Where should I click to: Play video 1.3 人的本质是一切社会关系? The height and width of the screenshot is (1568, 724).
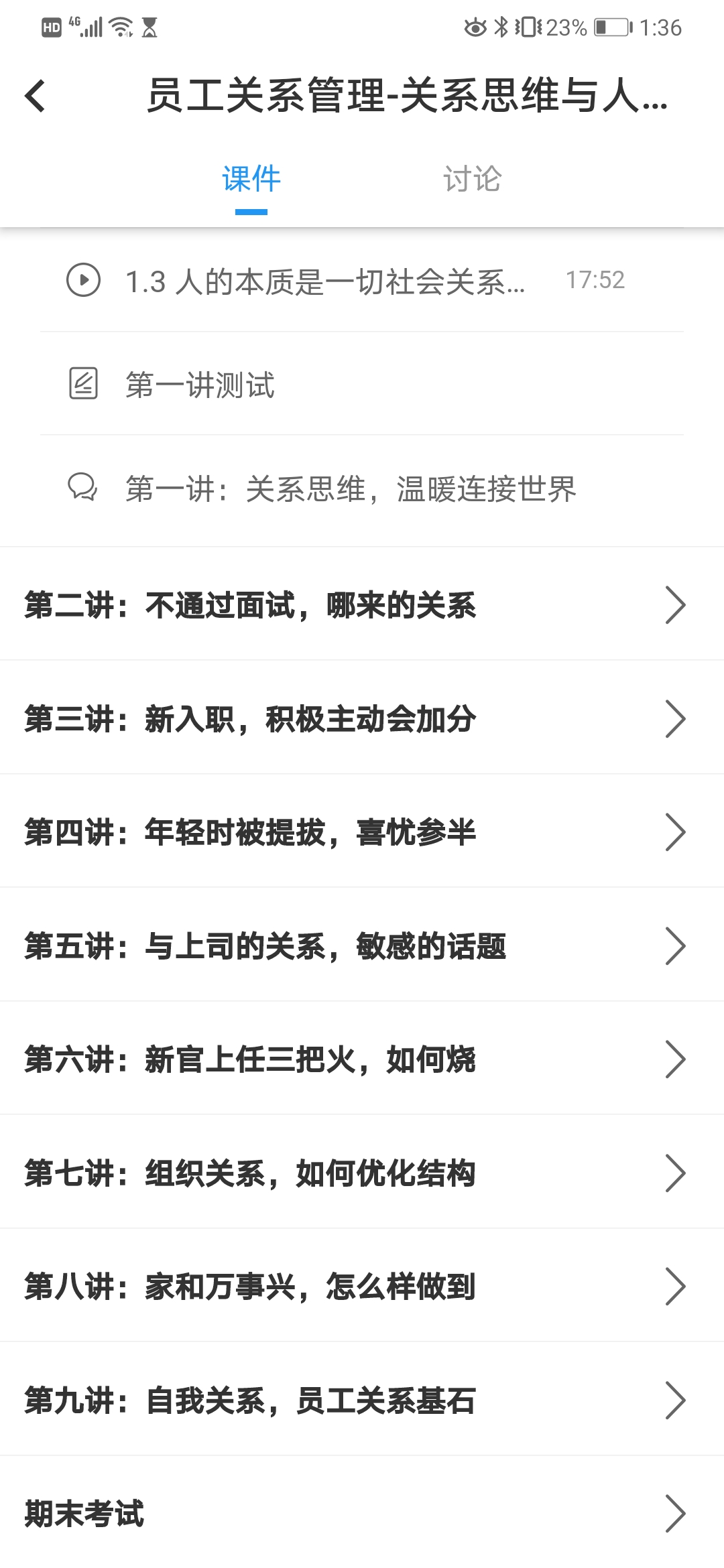click(325, 281)
